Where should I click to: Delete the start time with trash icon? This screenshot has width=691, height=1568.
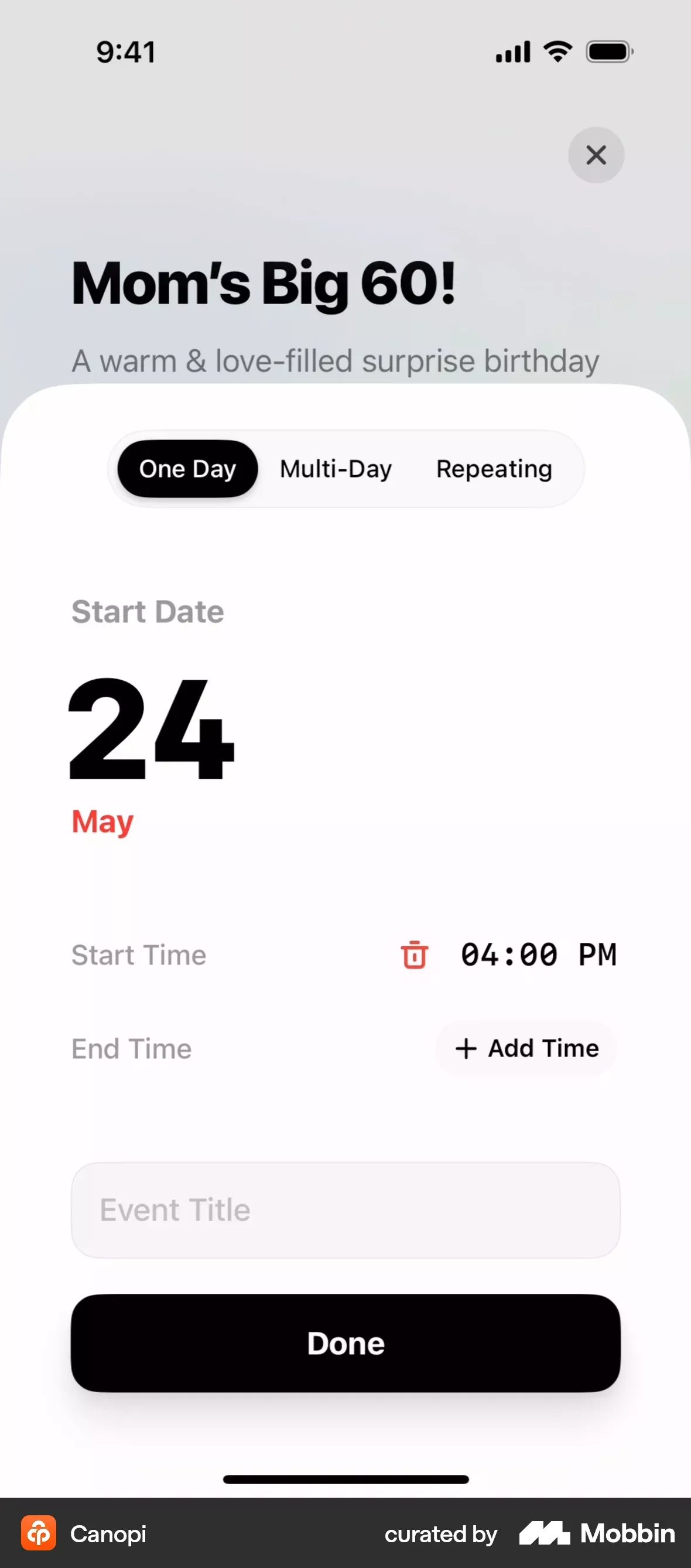[414, 955]
